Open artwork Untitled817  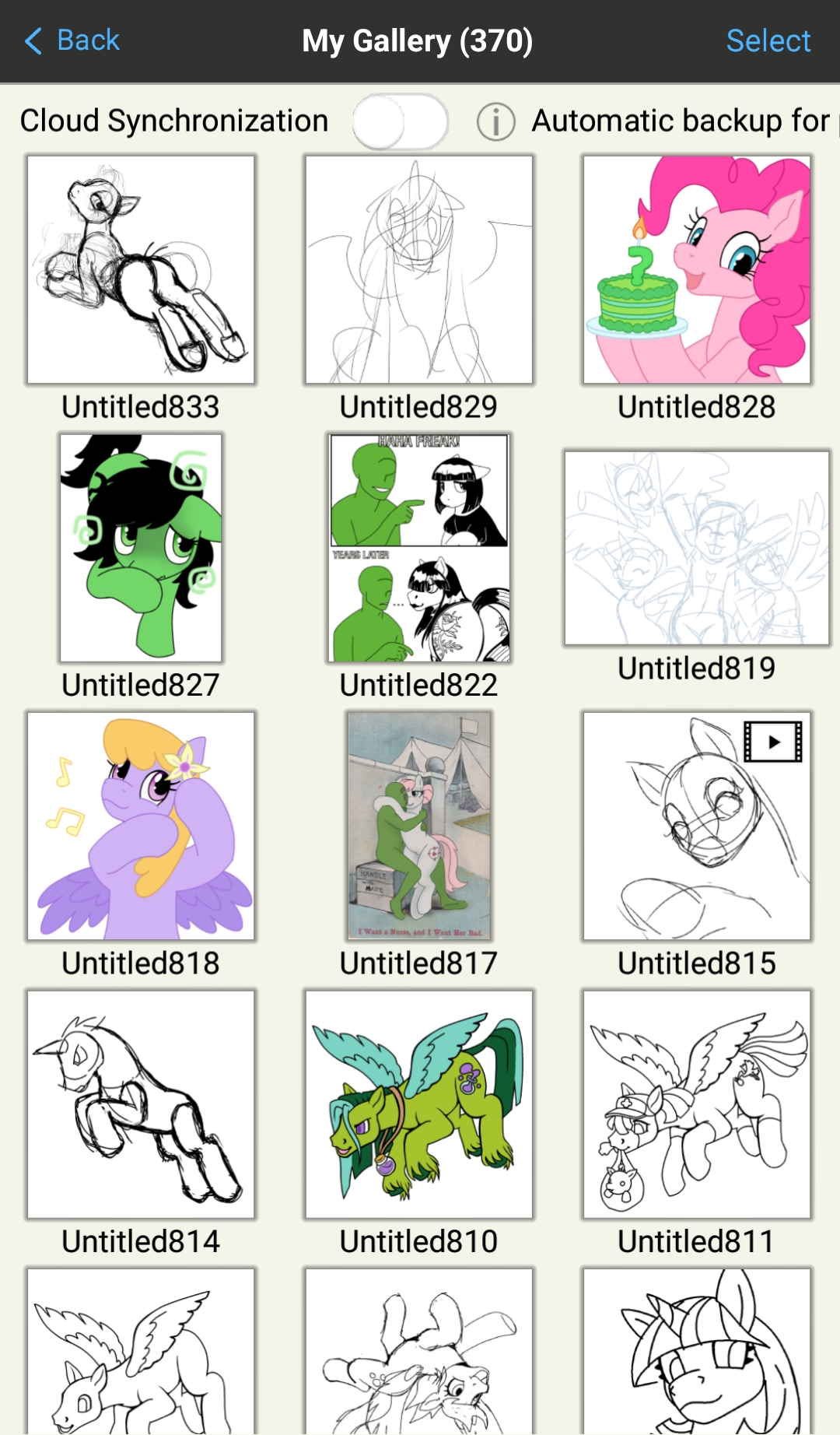[418, 826]
